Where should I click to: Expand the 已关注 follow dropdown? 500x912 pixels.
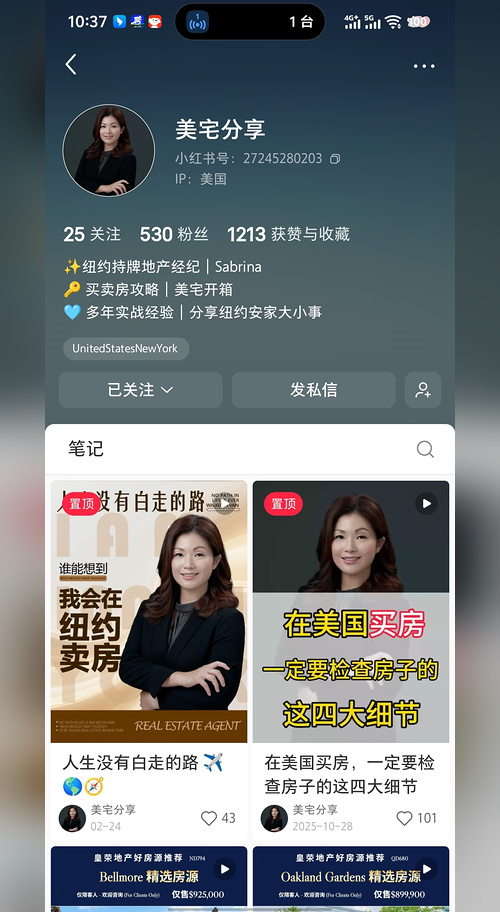pos(140,390)
